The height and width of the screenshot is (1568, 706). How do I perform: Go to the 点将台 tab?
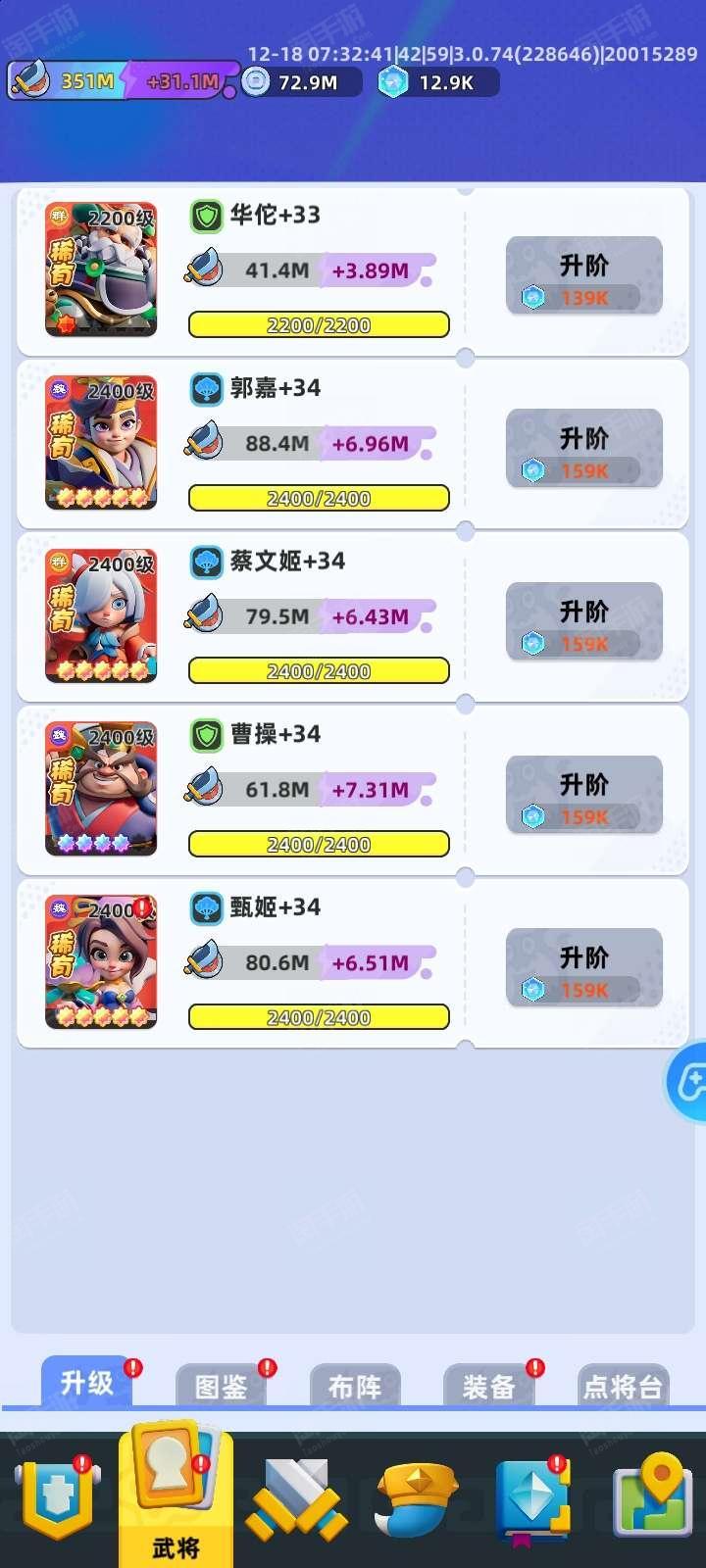click(624, 1386)
